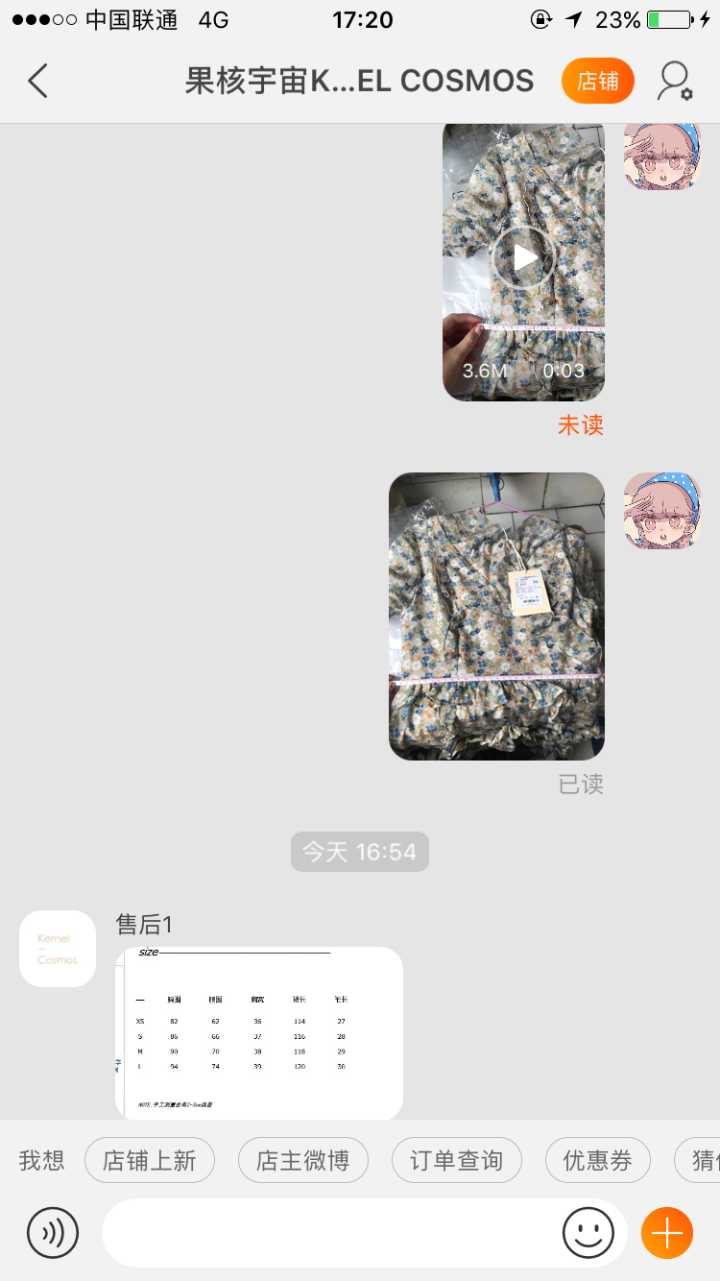720x1281 pixels.
Task: Select the 店主微博 quick chip
Action: tap(303, 1160)
